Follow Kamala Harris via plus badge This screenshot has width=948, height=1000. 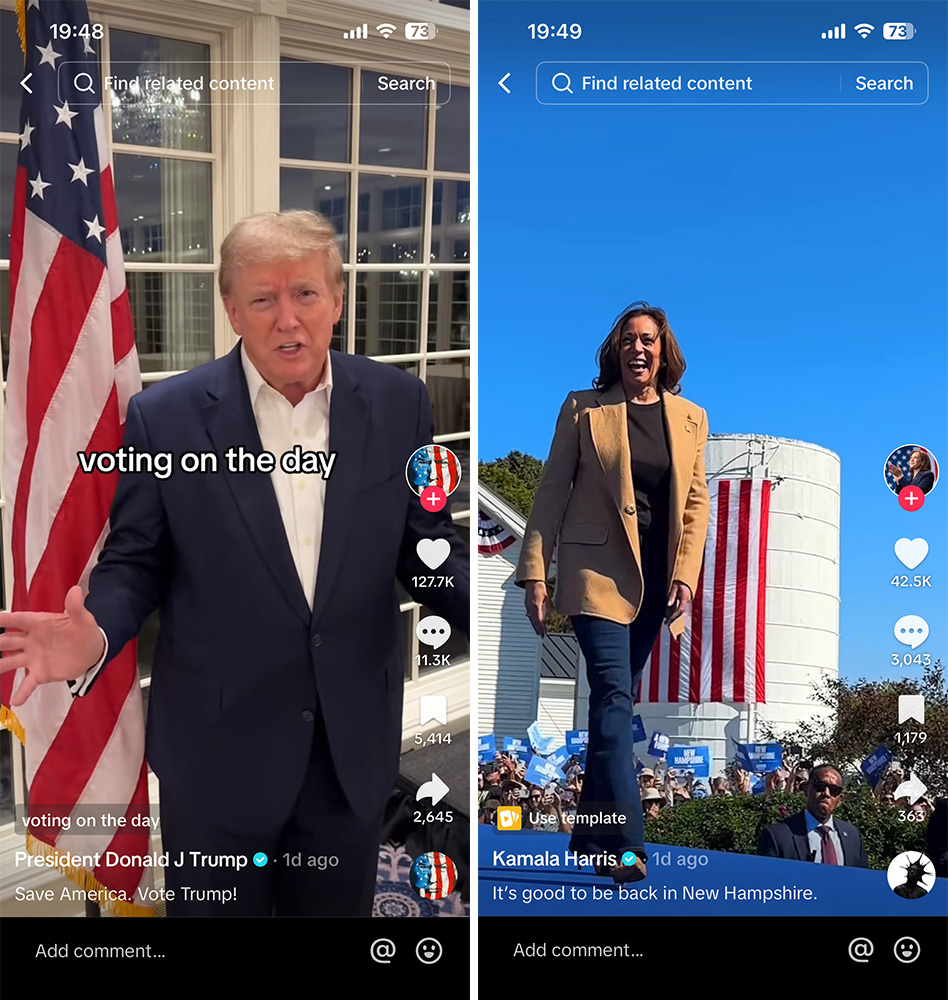[x=911, y=500]
